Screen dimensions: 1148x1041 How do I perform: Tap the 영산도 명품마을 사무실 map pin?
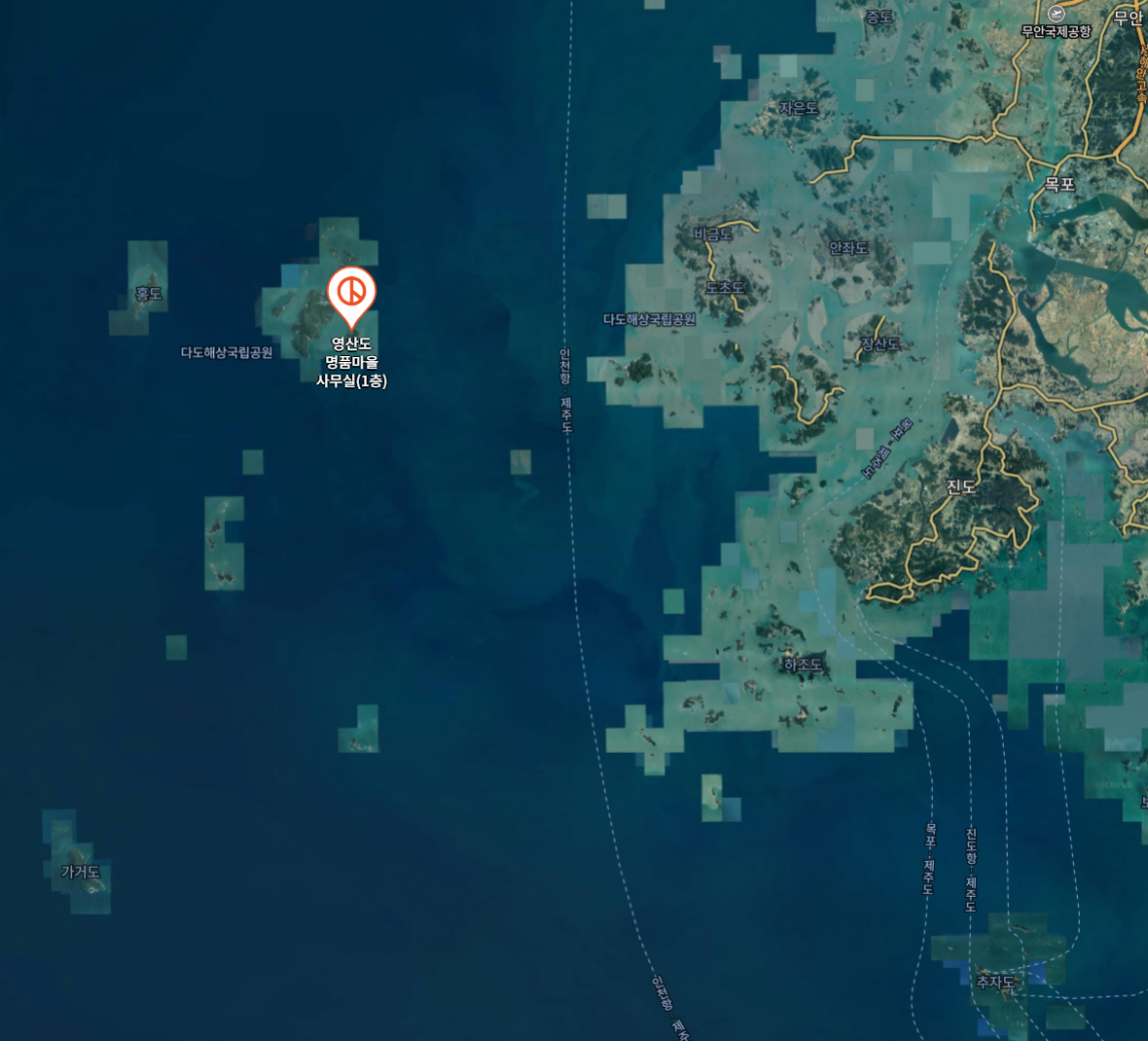(351, 292)
